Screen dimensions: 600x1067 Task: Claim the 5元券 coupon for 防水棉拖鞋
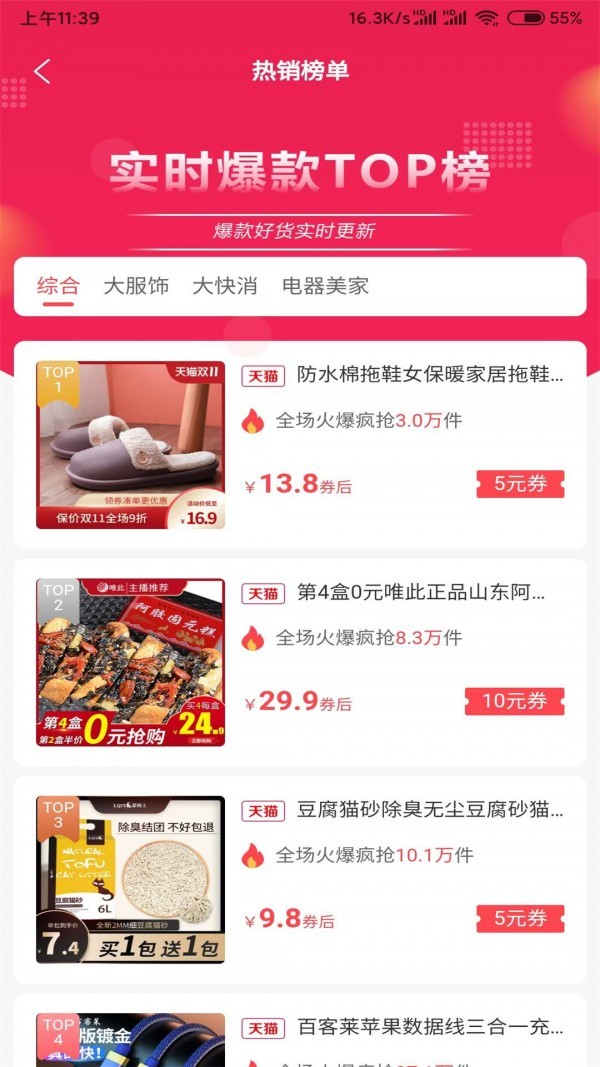(520, 484)
